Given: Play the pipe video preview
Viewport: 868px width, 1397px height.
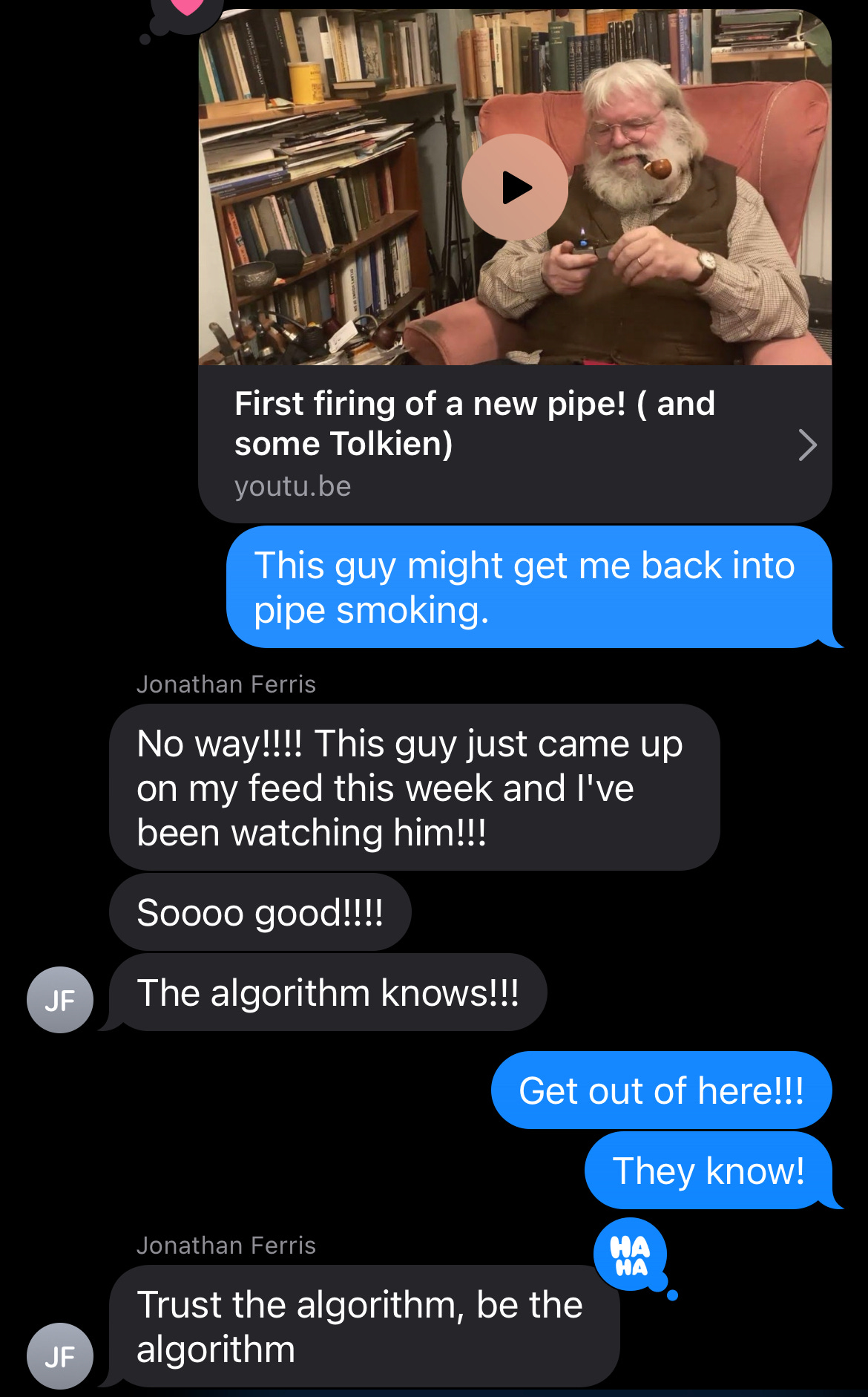Looking at the screenshot, I should point(515,187).
